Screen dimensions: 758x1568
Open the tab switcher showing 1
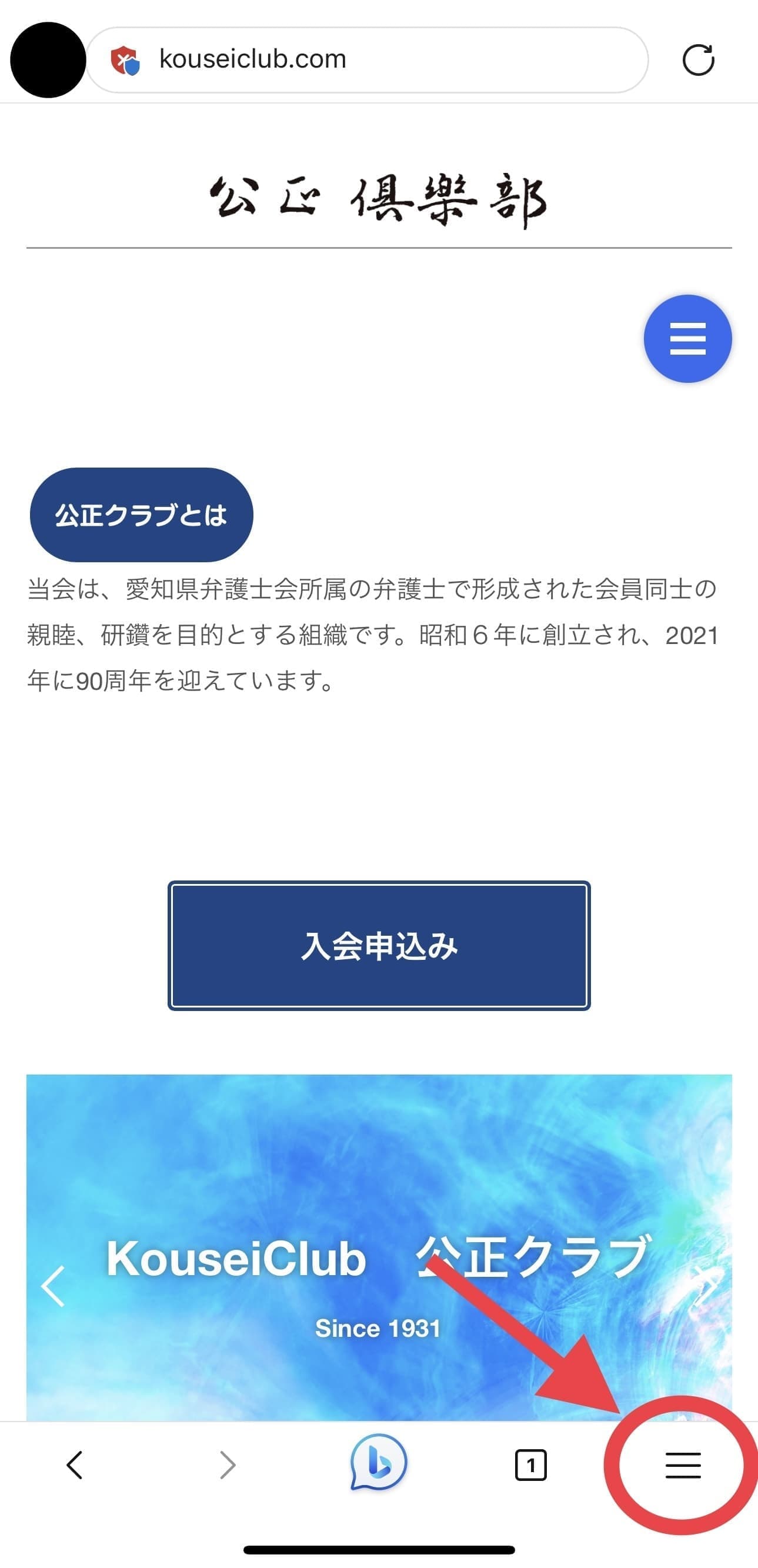[530, 1465]
